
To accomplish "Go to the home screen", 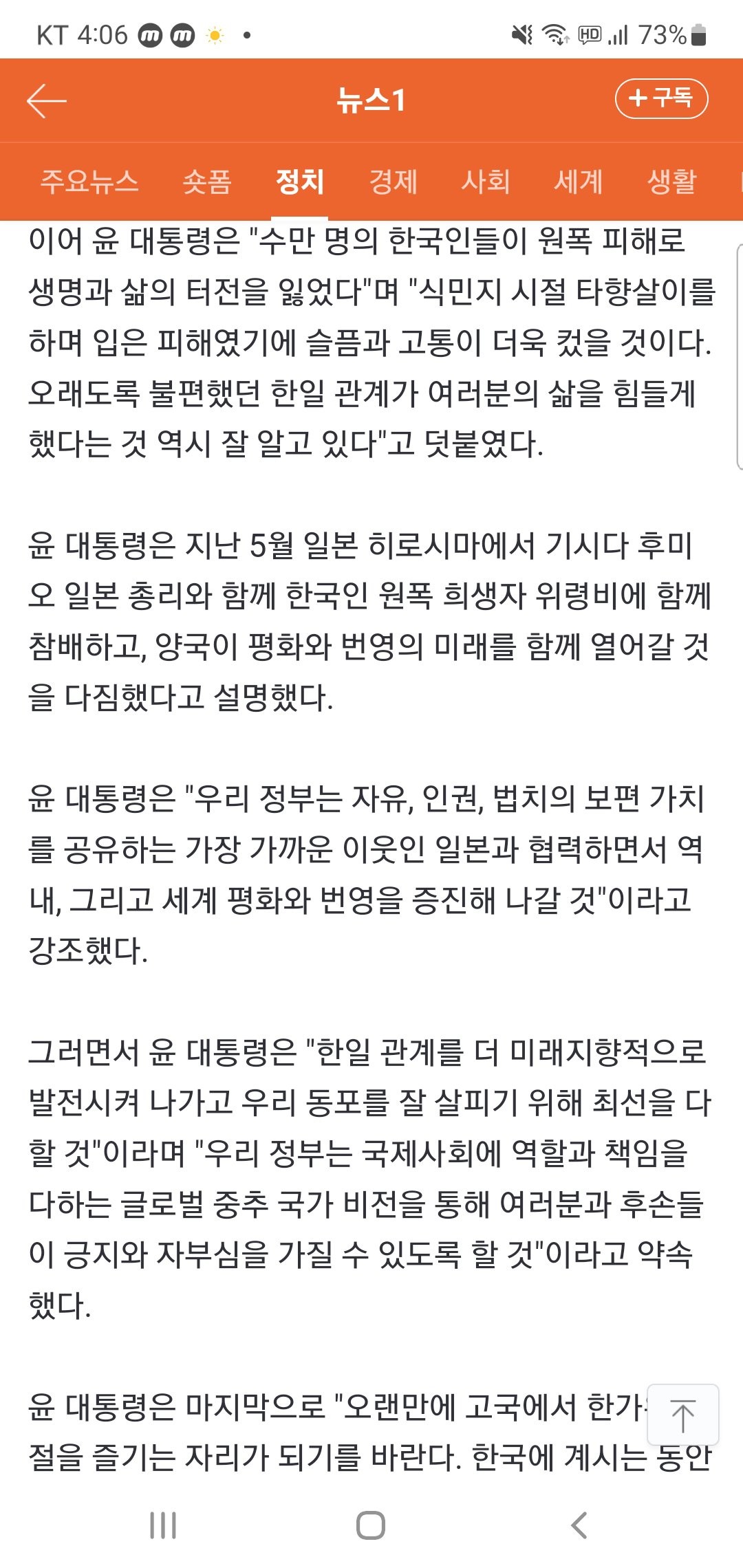I will coord(371,1525).
